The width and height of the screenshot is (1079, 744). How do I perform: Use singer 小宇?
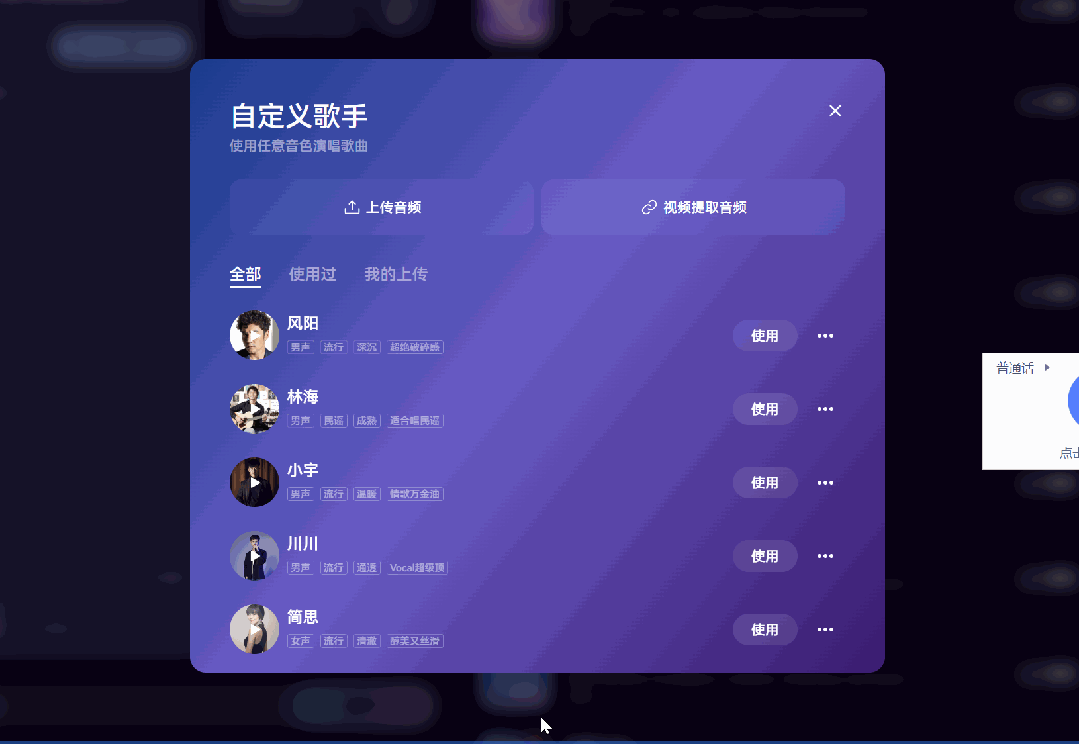click(x=764, y=483)
